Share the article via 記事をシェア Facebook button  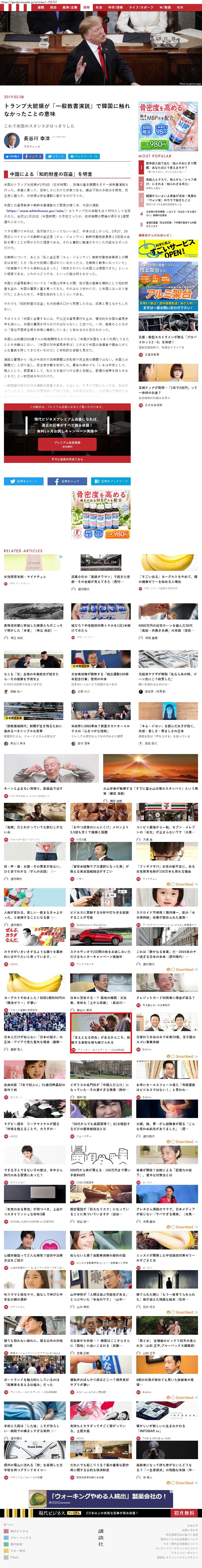[x=67, y=481]
